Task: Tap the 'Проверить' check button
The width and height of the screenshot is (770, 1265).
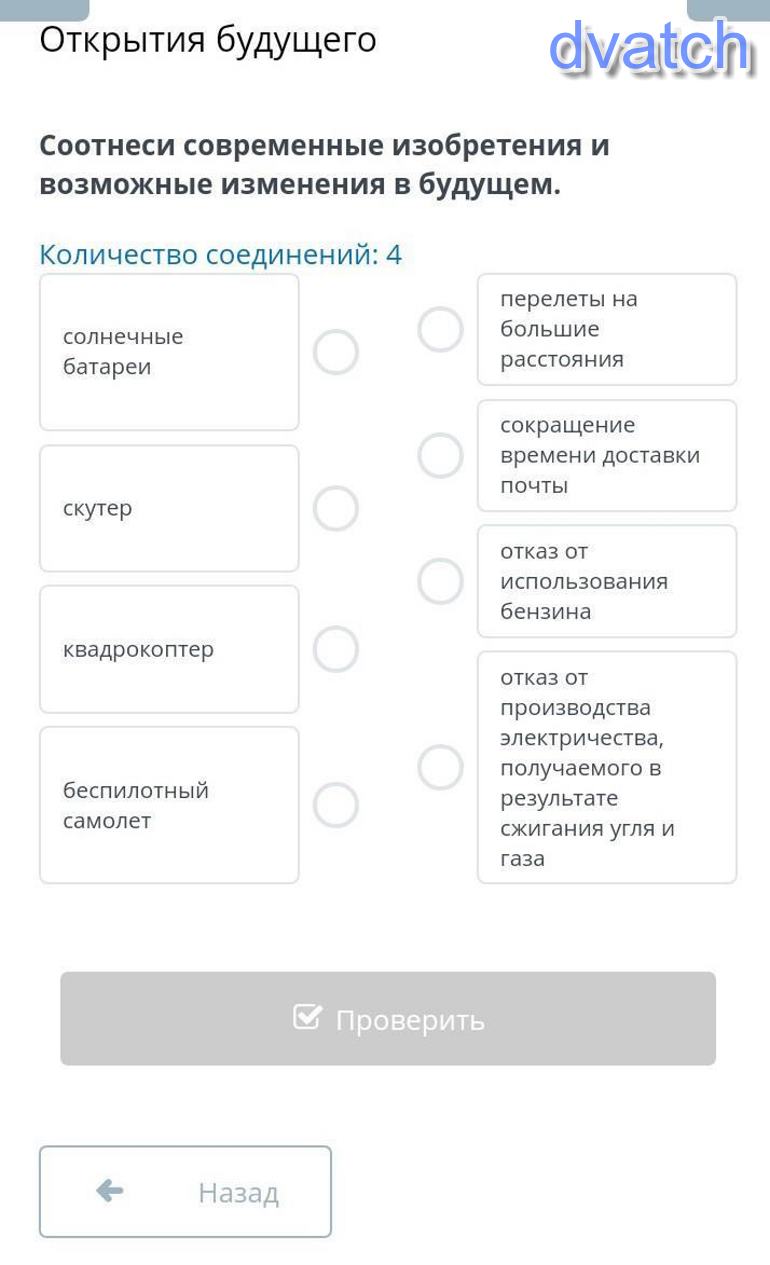Action: point(388,1018)
